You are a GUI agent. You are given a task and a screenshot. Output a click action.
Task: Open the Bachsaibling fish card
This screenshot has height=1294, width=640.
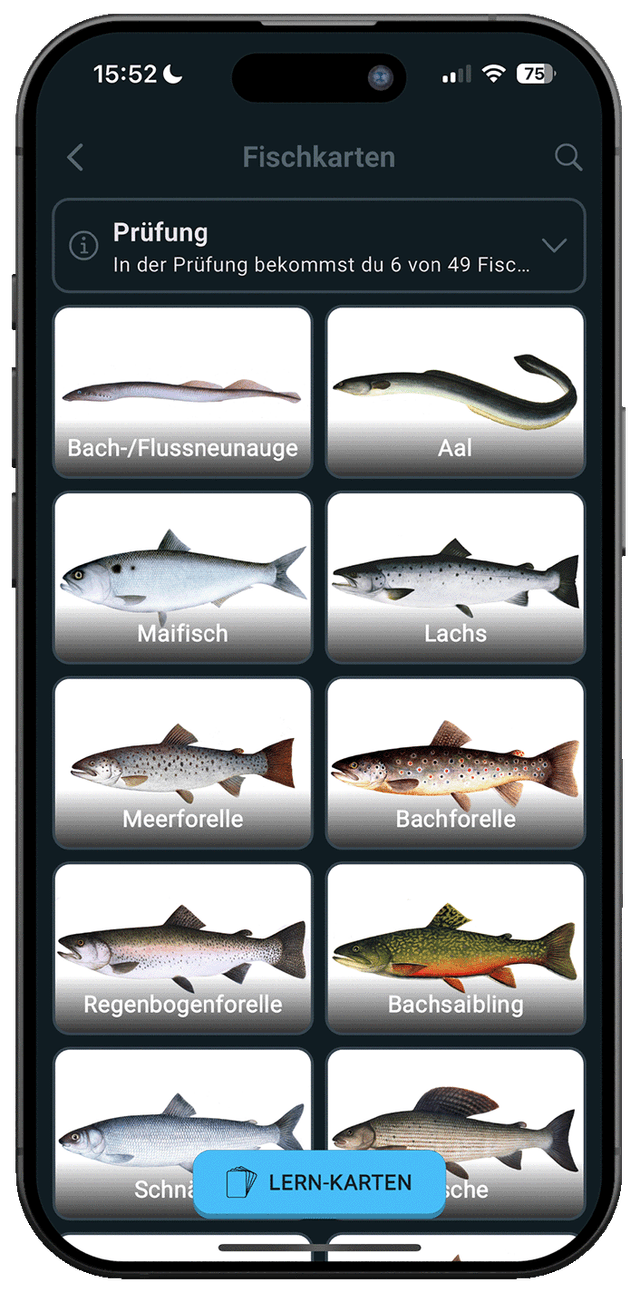455,948
